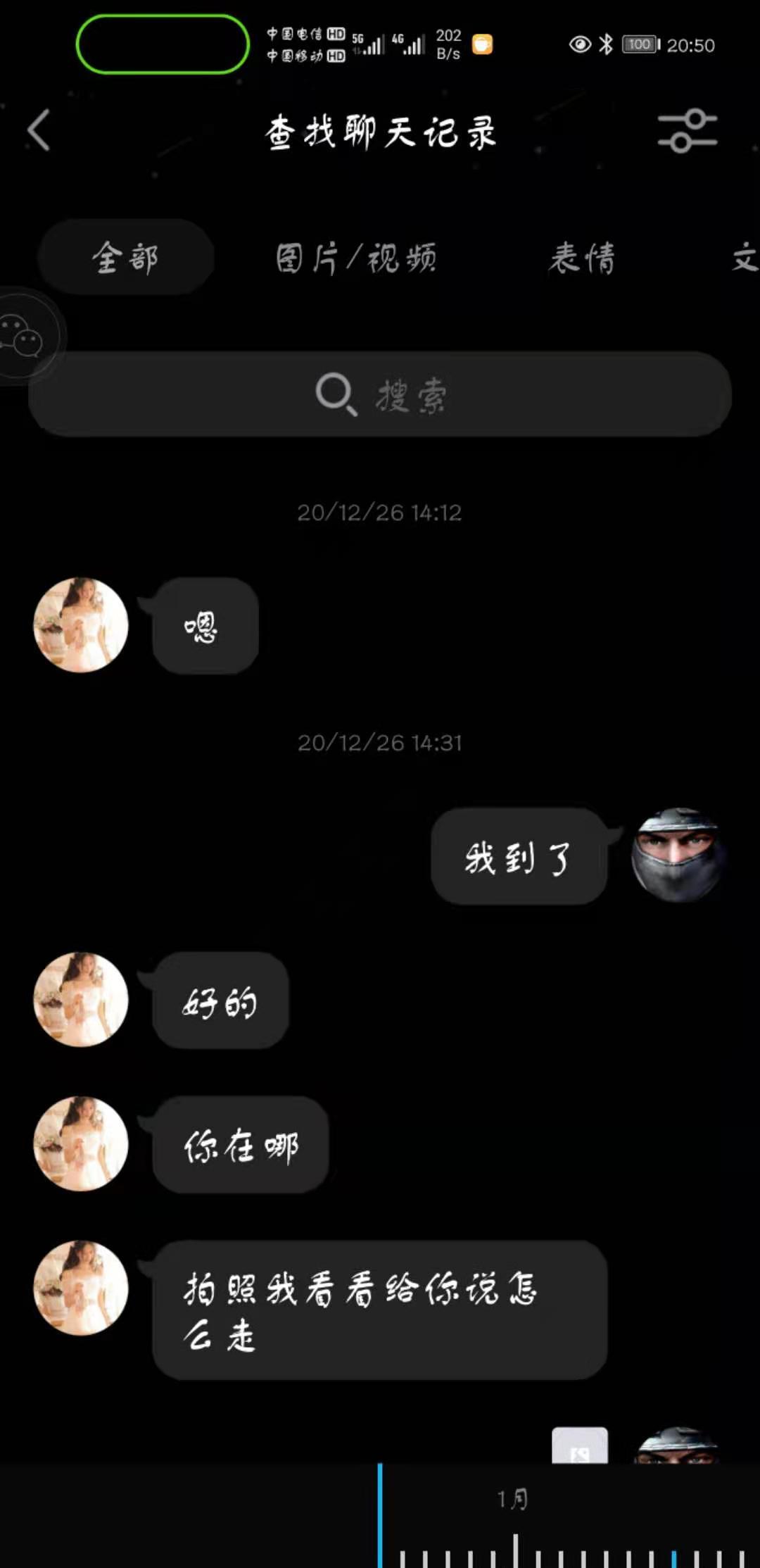This screenshot has height=1568, width=760.
Task: Tap the magnifier icon in the search bar
Action: [x=336, y=396]
